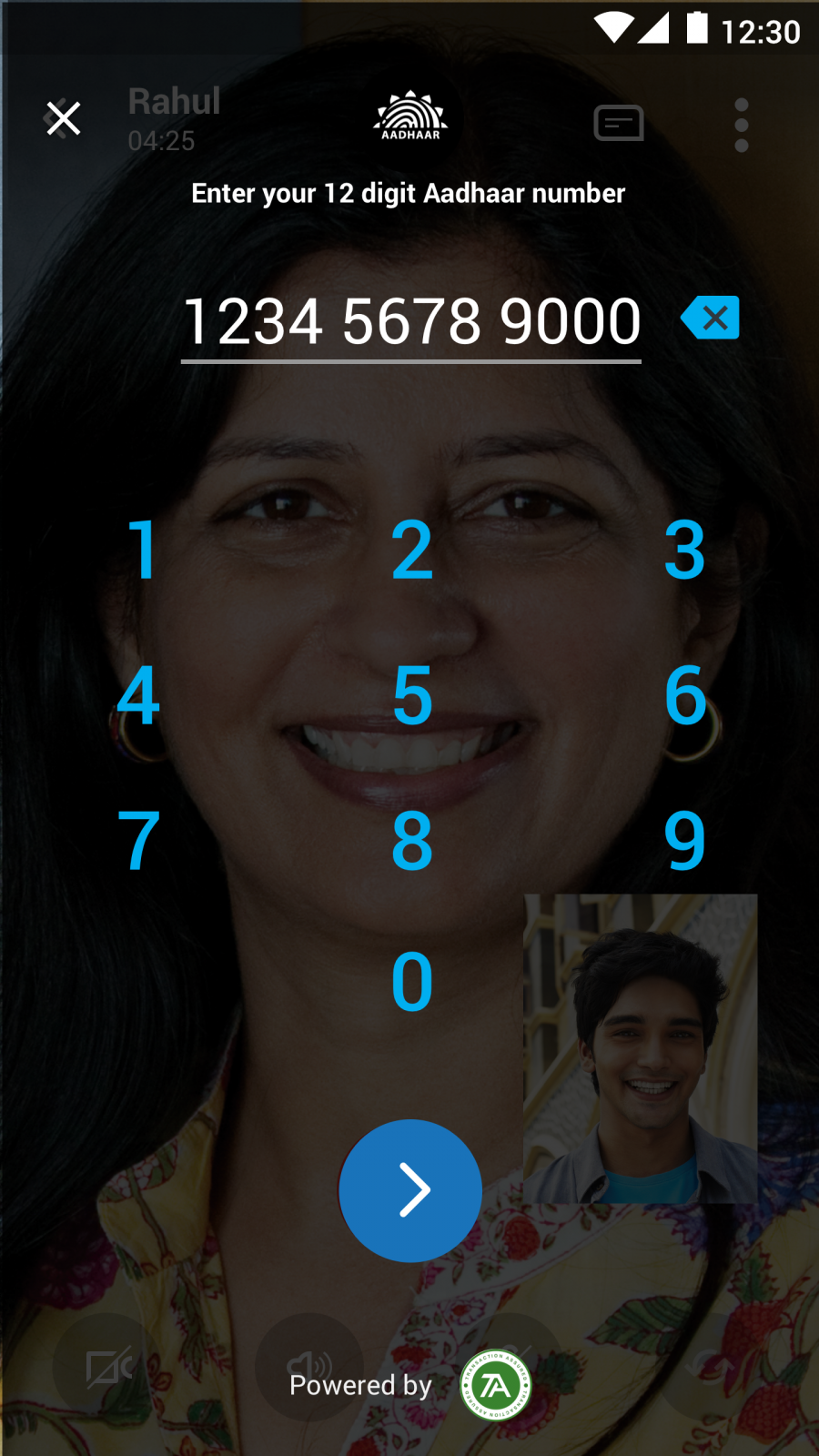
Task: Enter digit 6 on the keypad
Action: click(685, 695)
